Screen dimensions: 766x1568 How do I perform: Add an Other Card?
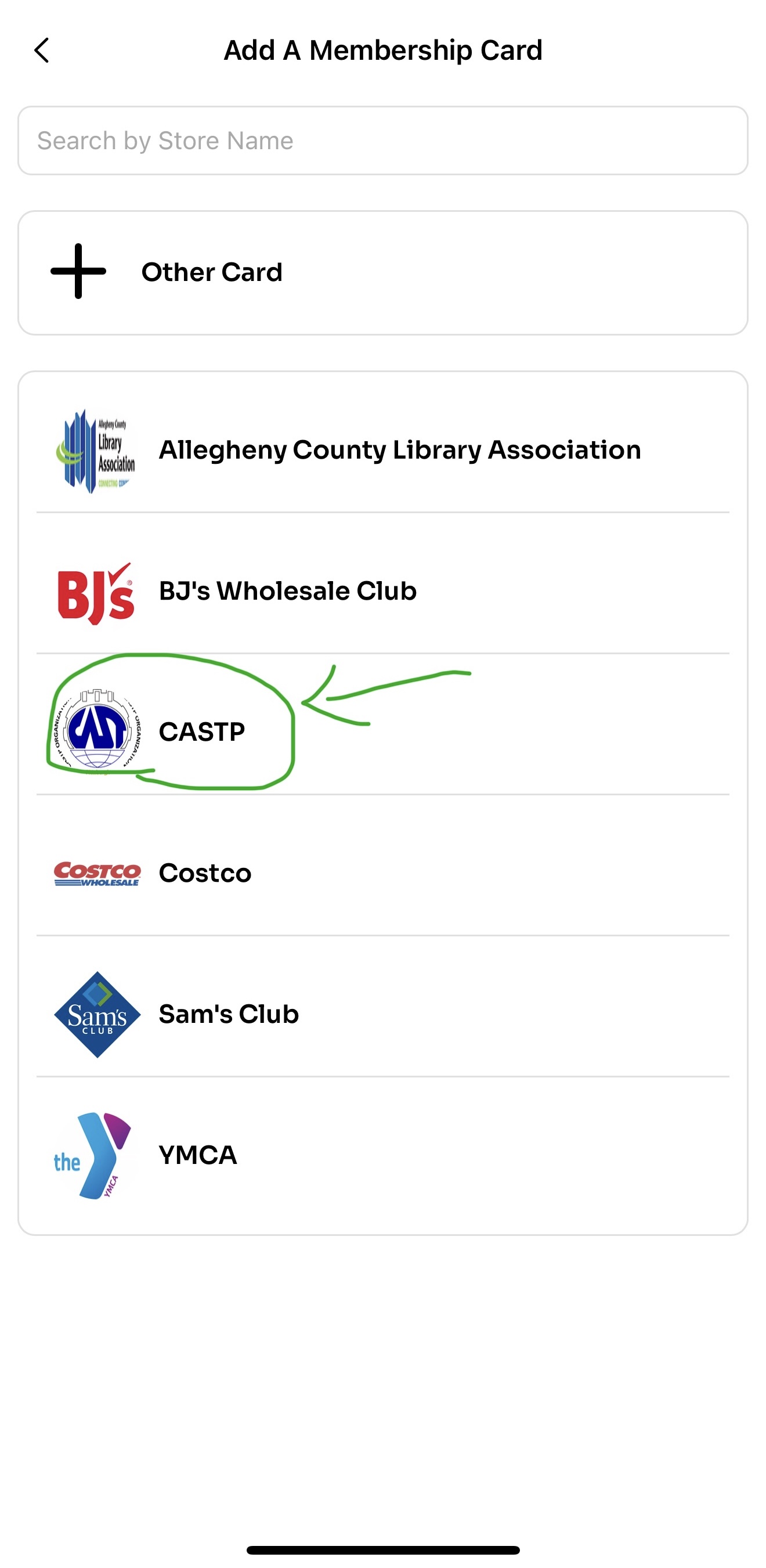[x=382, y=273]
